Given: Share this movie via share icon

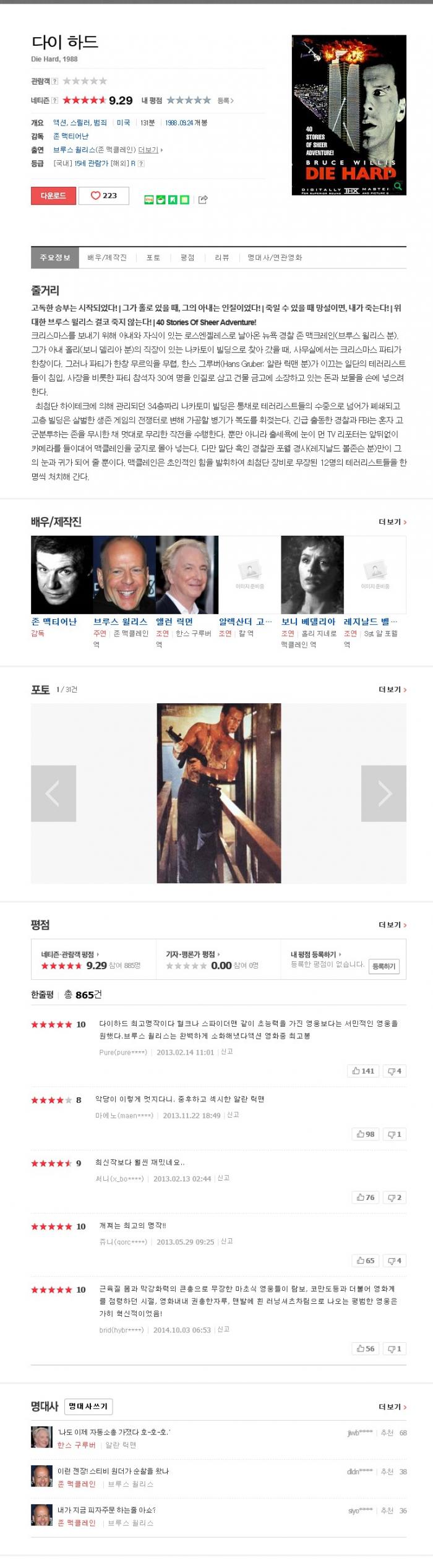Looking at the screenshot, I should tap(203, 199).
